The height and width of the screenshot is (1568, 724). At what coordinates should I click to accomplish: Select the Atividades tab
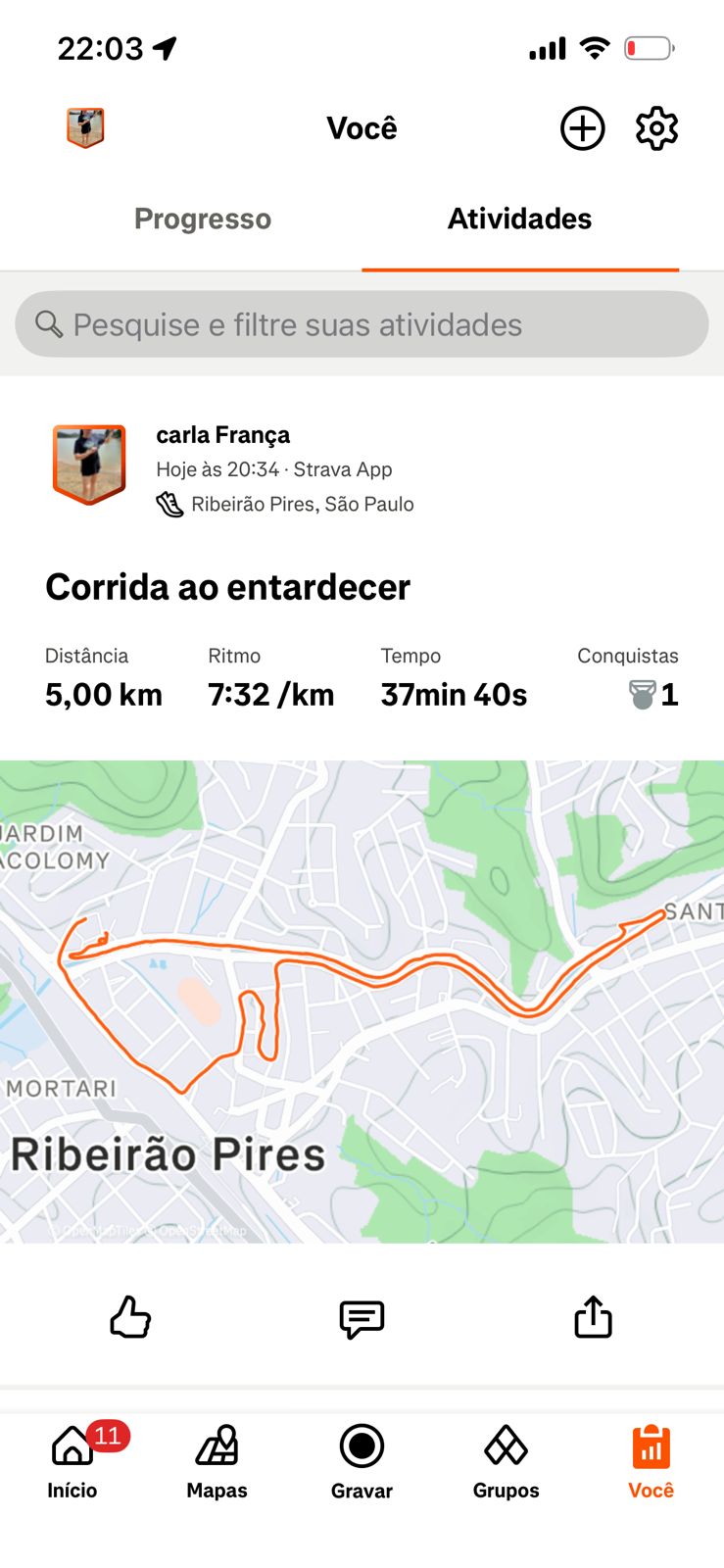(x=519, y=219)
